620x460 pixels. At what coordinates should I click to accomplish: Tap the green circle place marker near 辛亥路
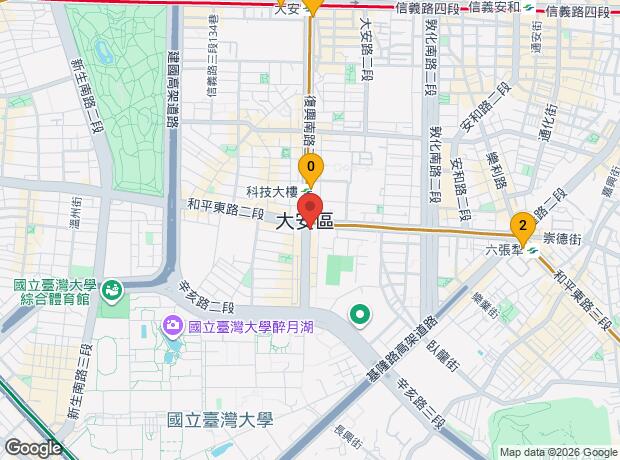point(360,315)
